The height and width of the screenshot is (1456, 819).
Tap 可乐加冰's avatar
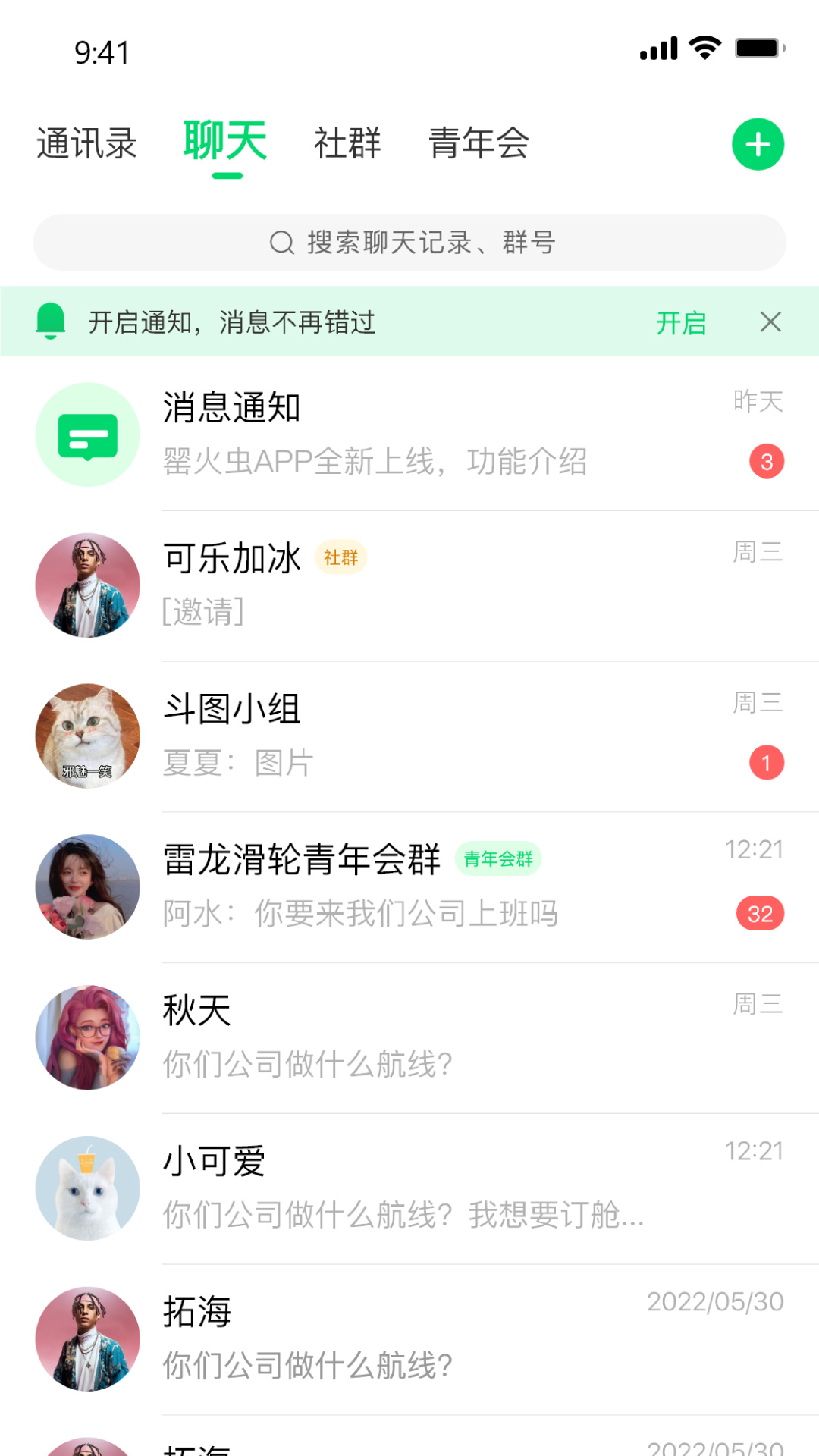[86, 584]
